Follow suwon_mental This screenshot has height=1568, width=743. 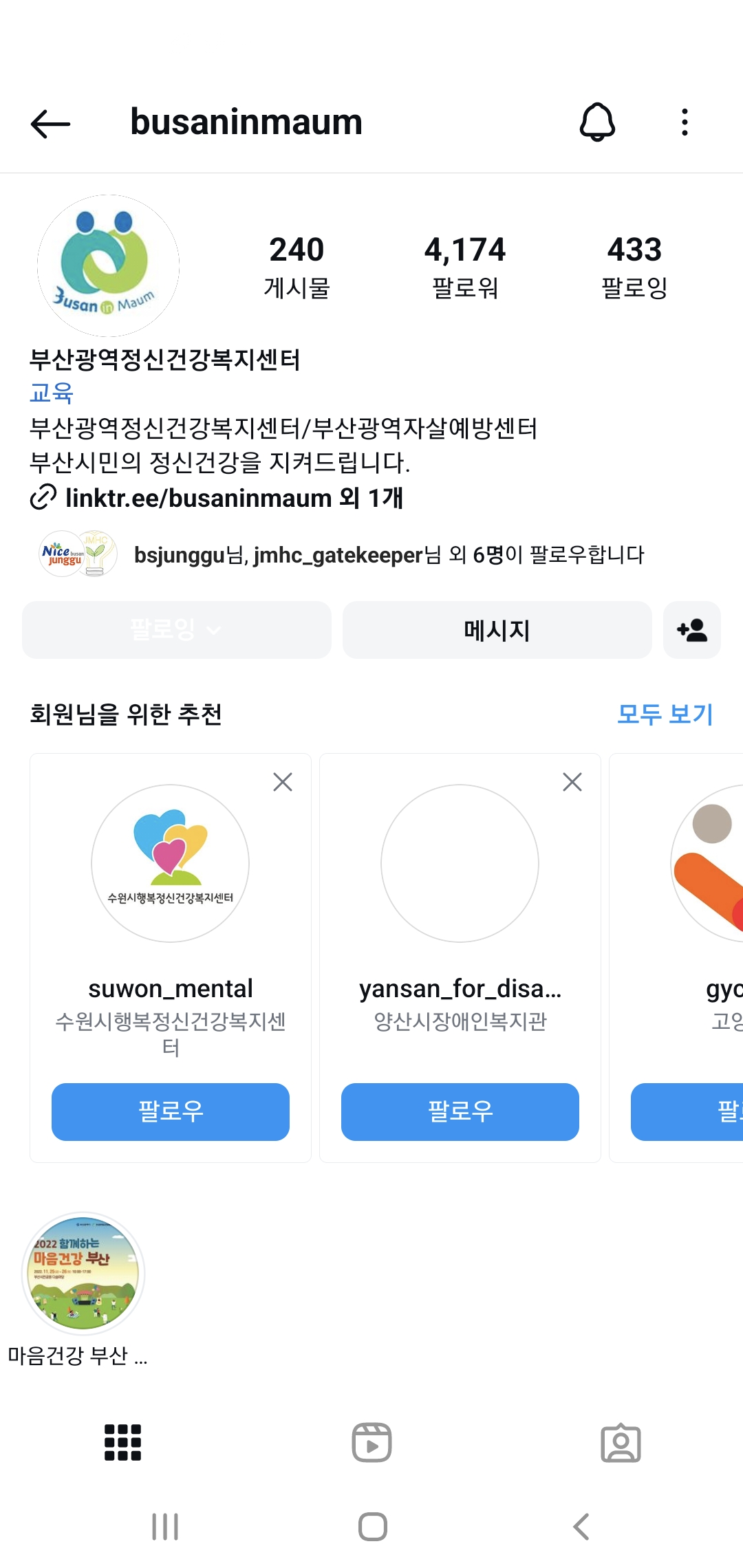[171, 1111]
